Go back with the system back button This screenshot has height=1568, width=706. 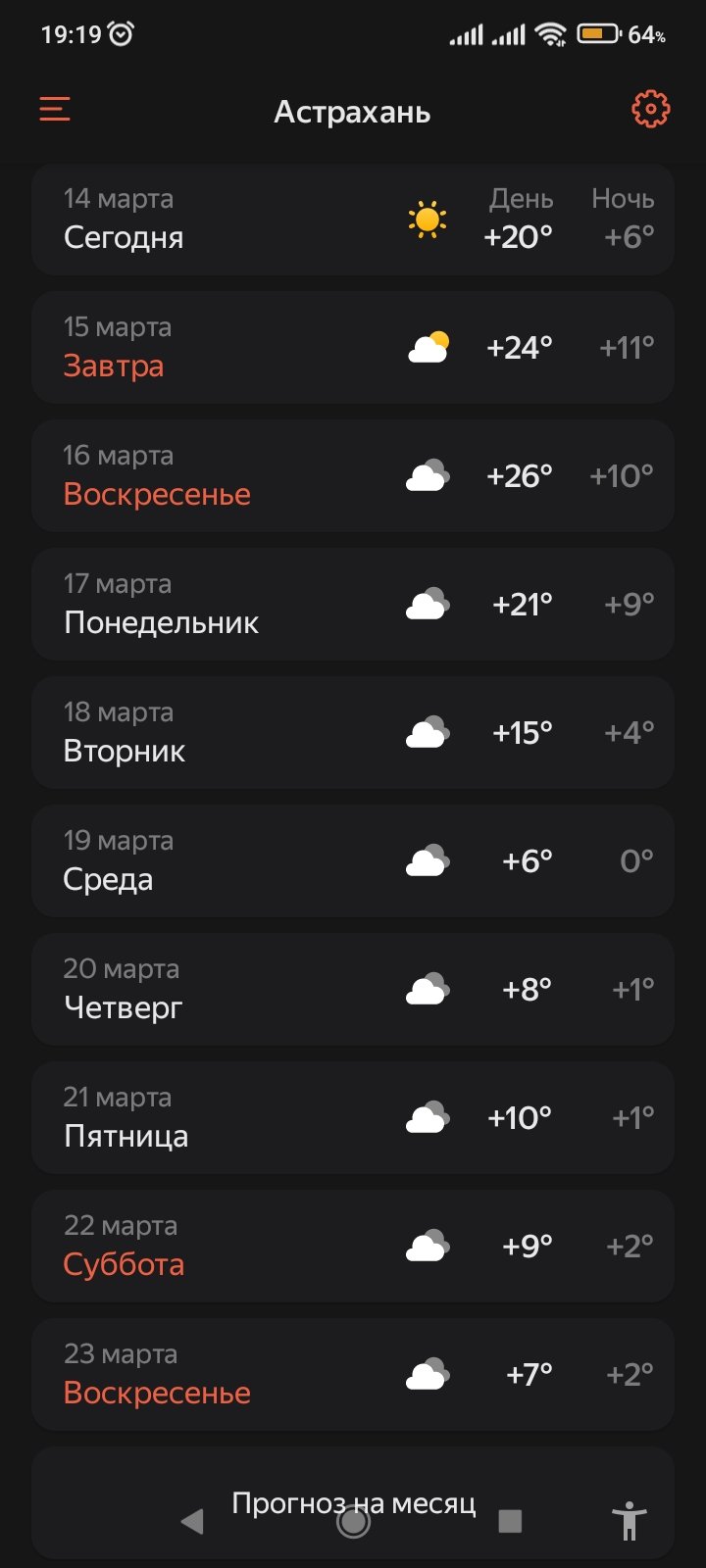click(x=192, y=1522)
